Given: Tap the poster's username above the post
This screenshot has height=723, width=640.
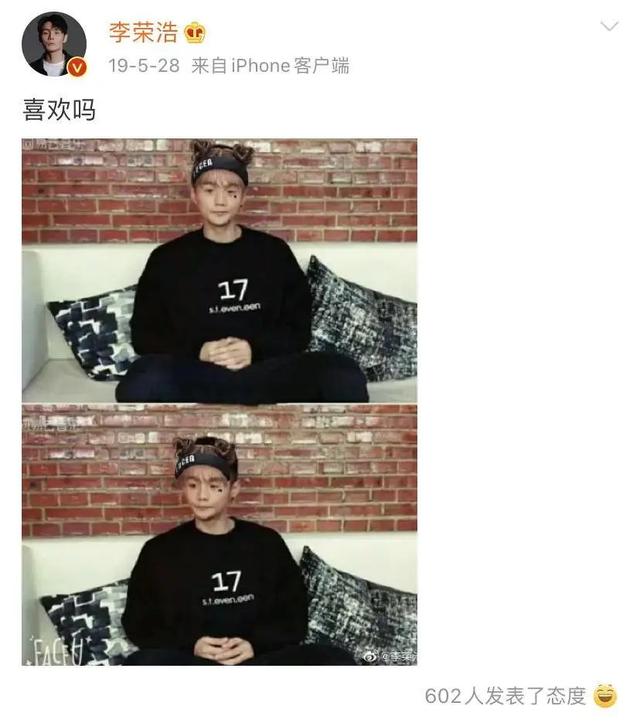Looking at the screenshot, I should (x=143, y=32).
